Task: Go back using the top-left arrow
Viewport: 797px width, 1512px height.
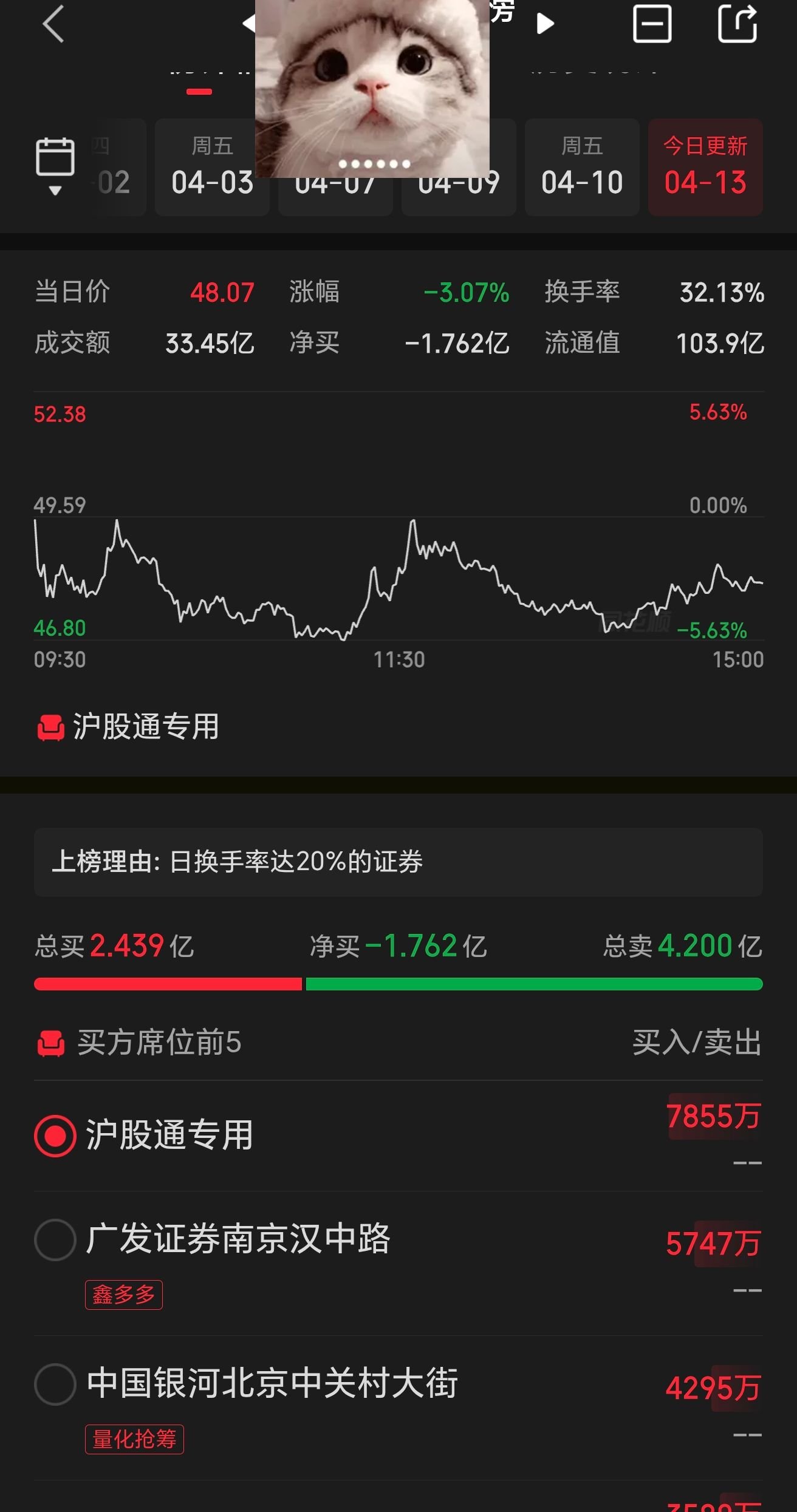Action: (x=53, y=24)
